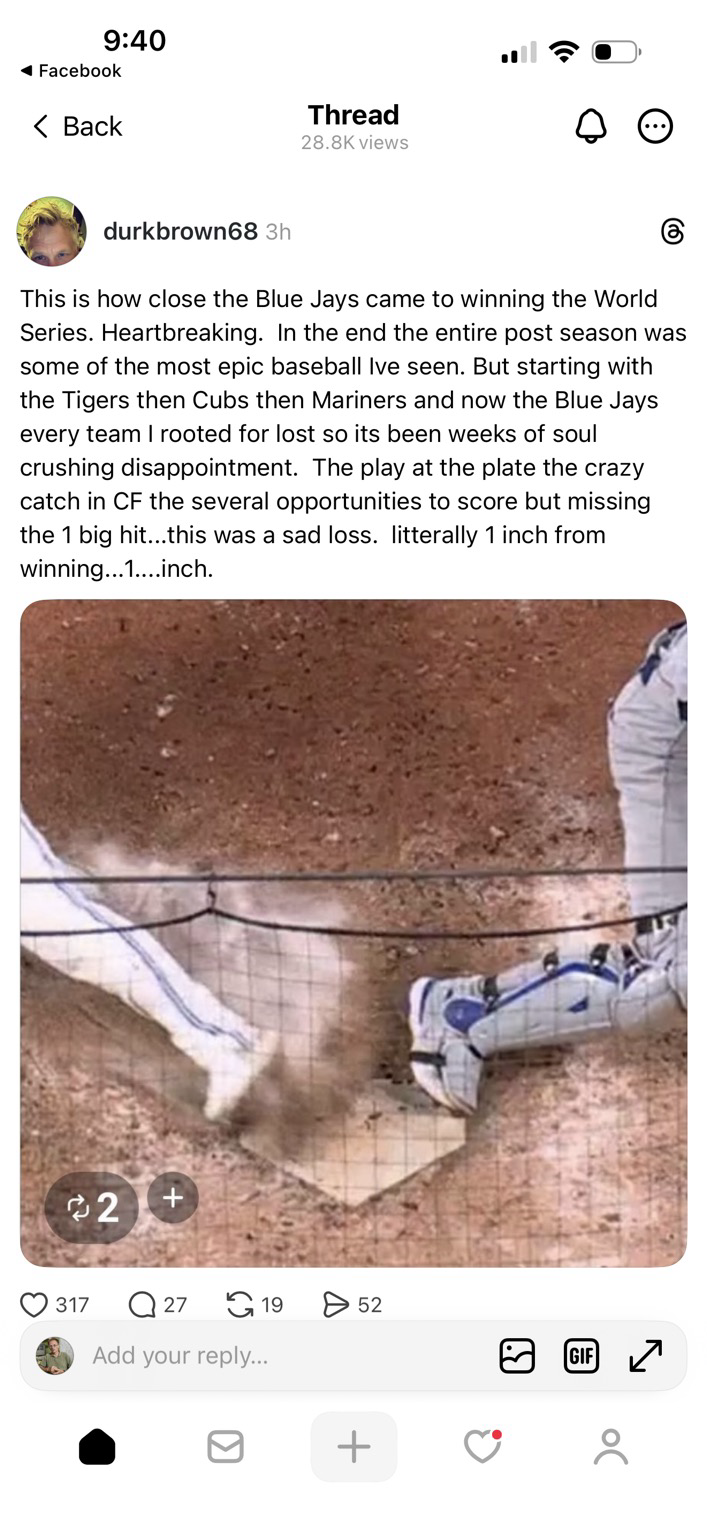
Task: Share the post via send icon
Action: (x=336, y=1304)
